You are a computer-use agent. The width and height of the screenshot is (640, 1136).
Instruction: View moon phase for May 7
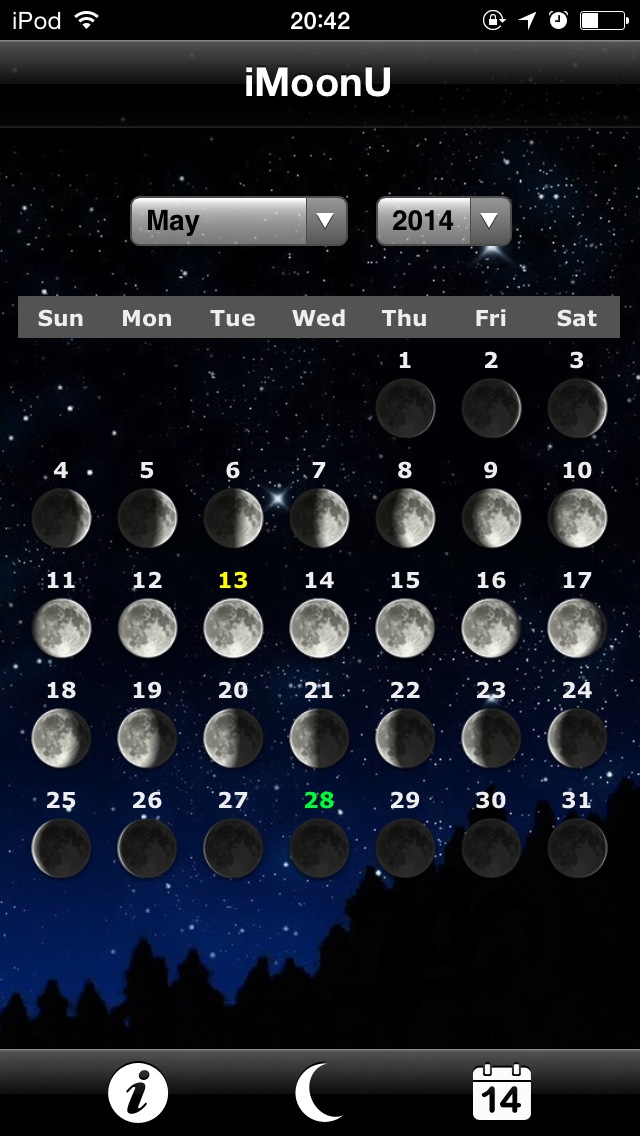click(319, 517)
